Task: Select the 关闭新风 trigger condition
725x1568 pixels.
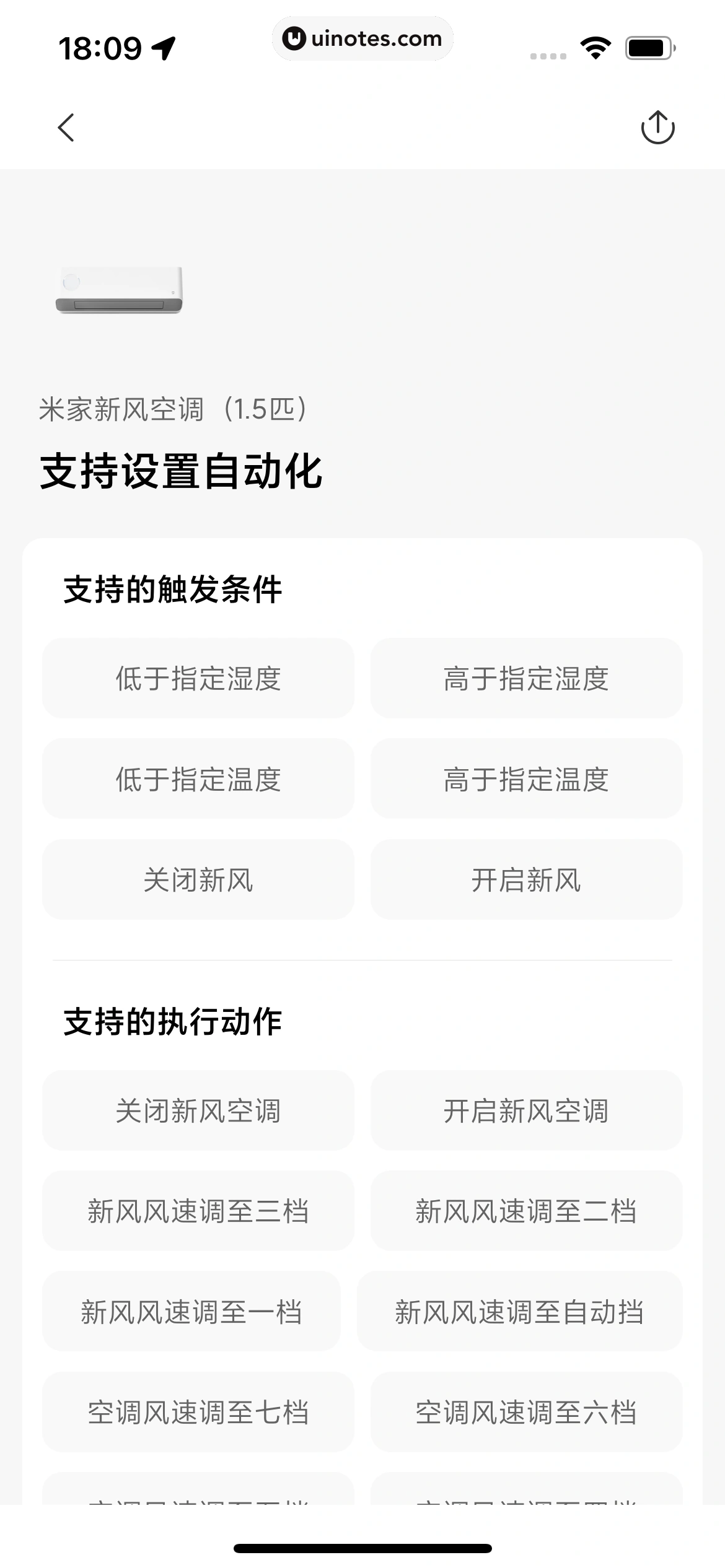Action: pos(198,879)
